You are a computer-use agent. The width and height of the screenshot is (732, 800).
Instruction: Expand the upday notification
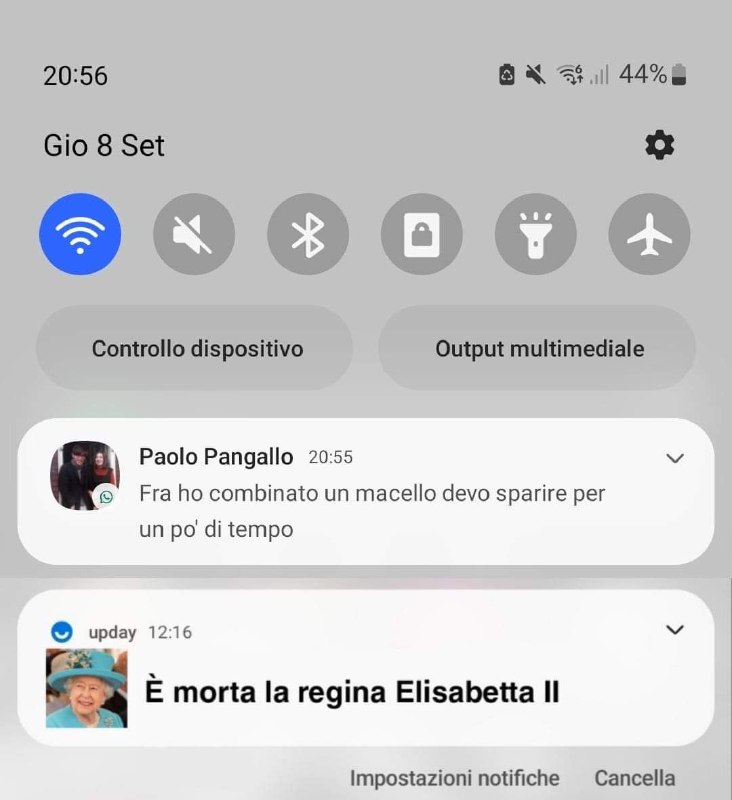675,630
